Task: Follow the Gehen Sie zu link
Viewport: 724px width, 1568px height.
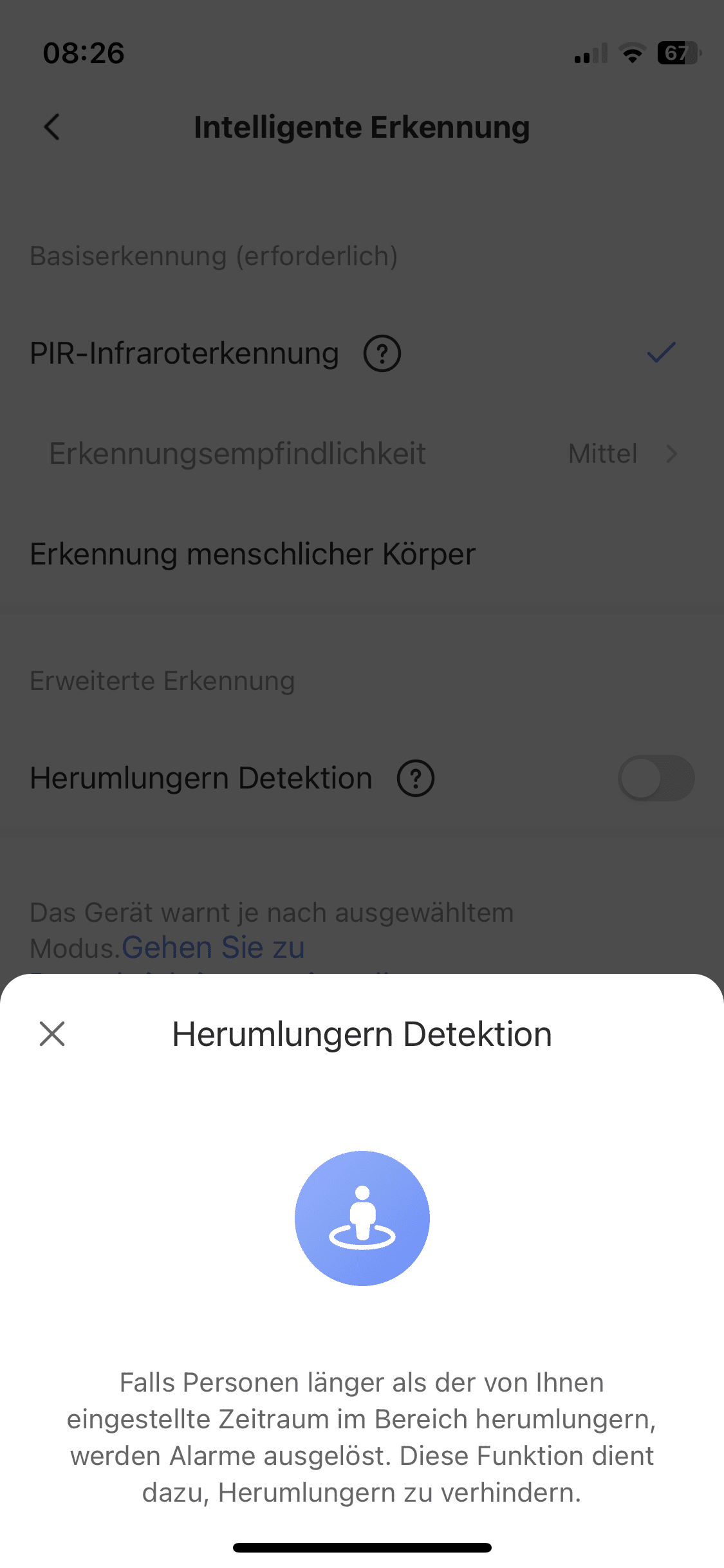Action: (x=213, y=948)
